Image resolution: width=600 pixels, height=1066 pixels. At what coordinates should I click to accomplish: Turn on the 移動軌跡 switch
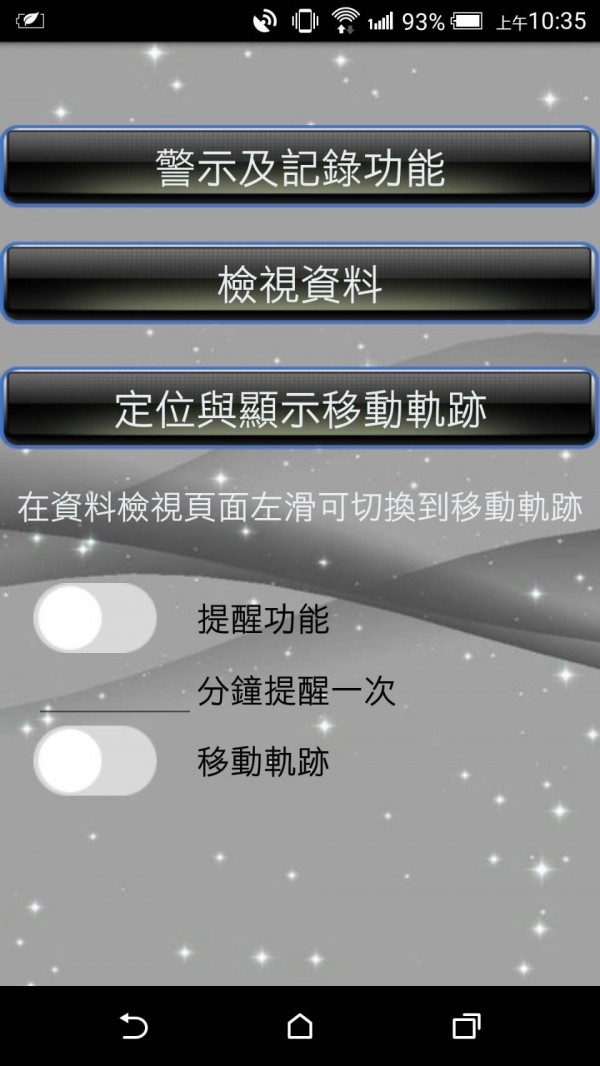(x=95, y=761)
